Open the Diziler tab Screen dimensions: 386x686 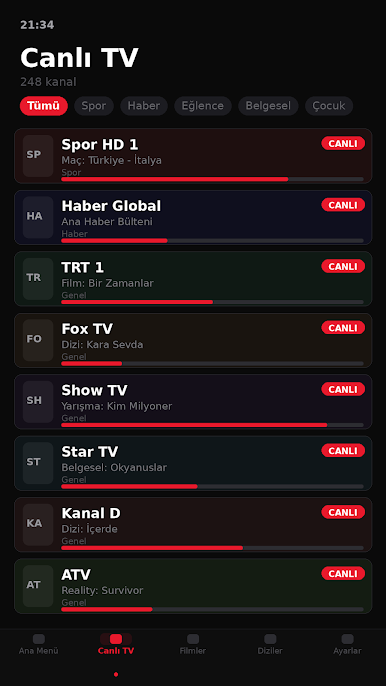(x=270, y=645)
